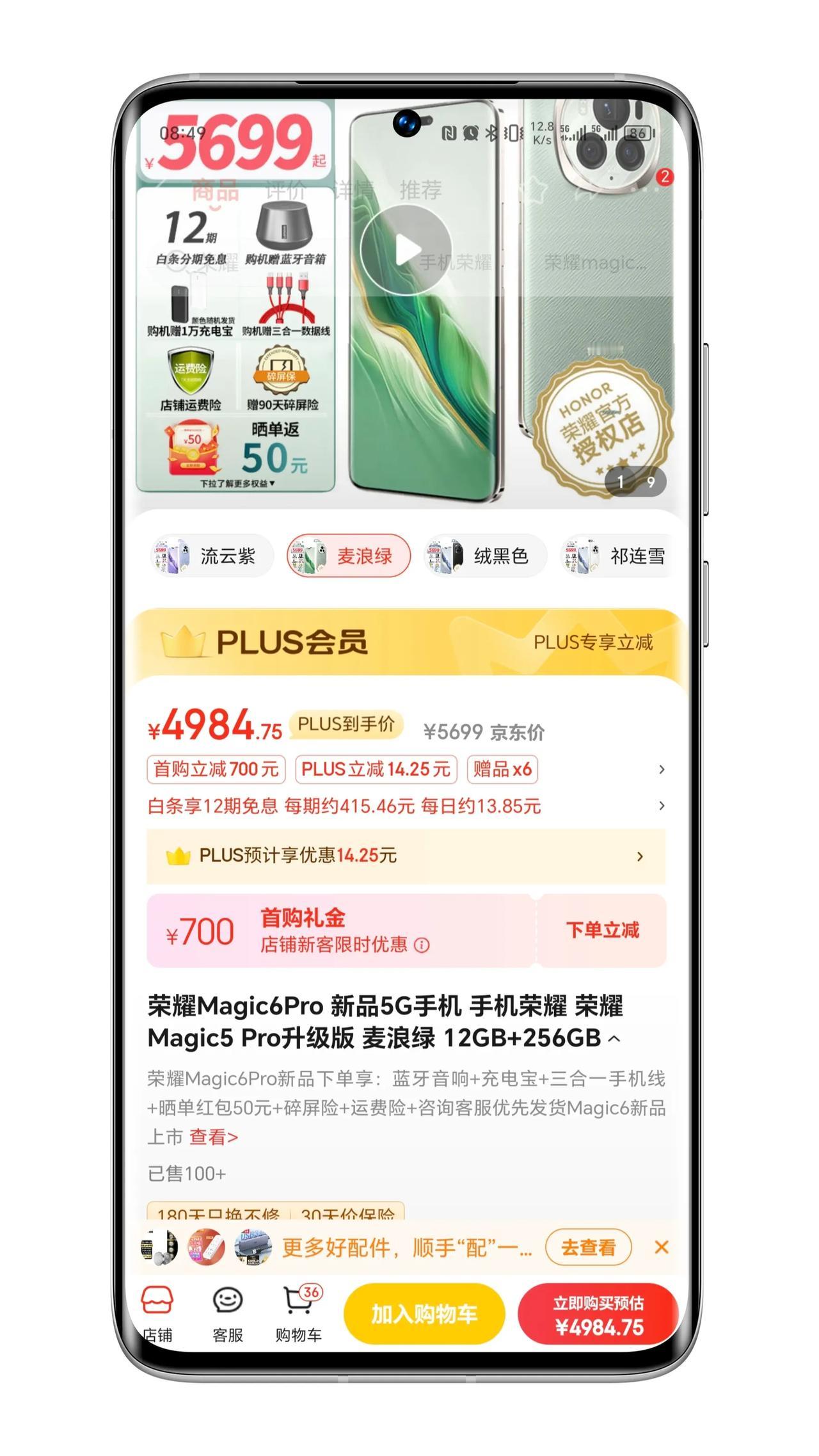This screenshot has height=1456, width=819.
Task: Switch to the 推荐 recommendations tab
Action: [420, 189]
